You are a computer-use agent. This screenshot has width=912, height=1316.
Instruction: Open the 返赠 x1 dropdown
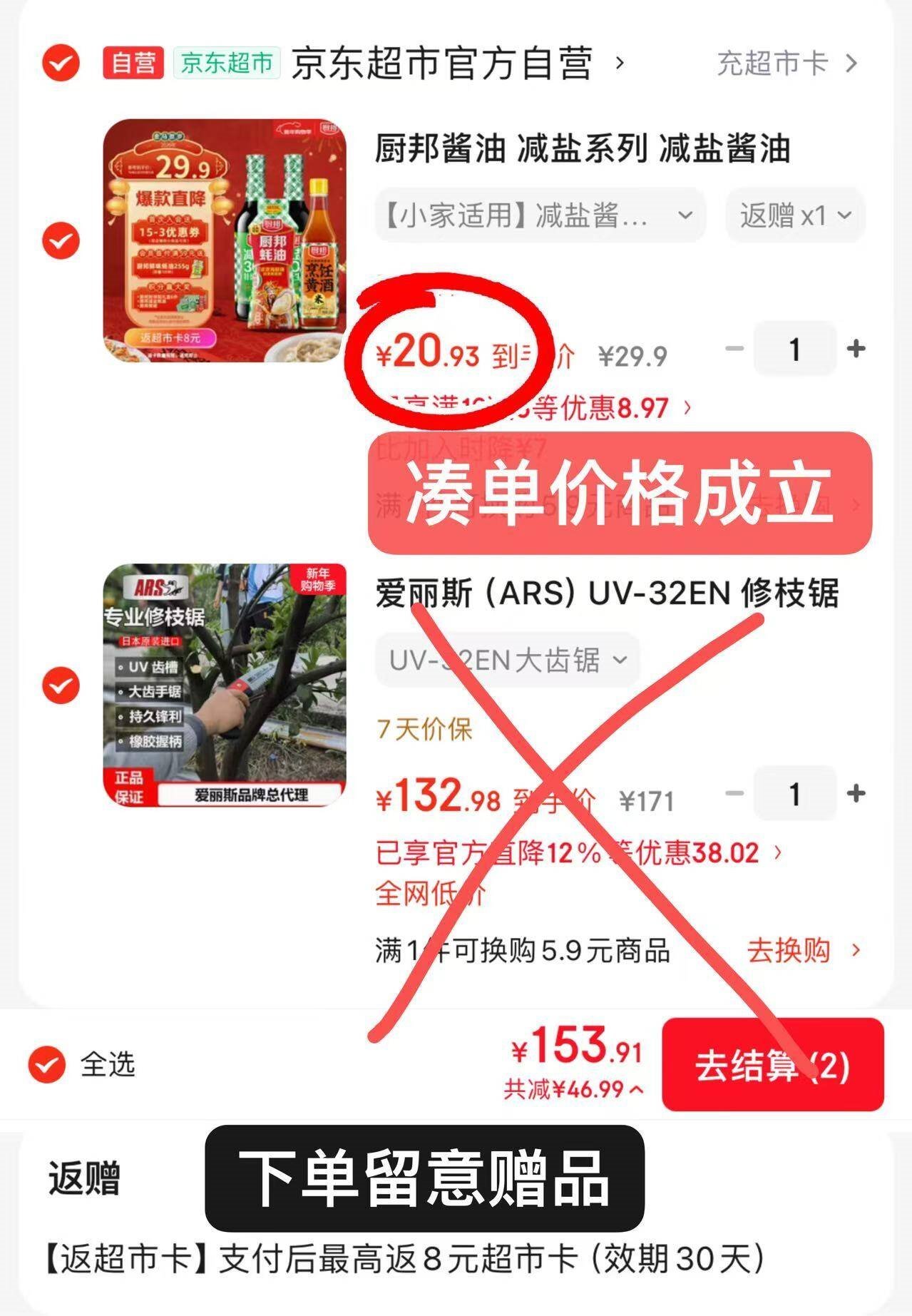(794, 215)
